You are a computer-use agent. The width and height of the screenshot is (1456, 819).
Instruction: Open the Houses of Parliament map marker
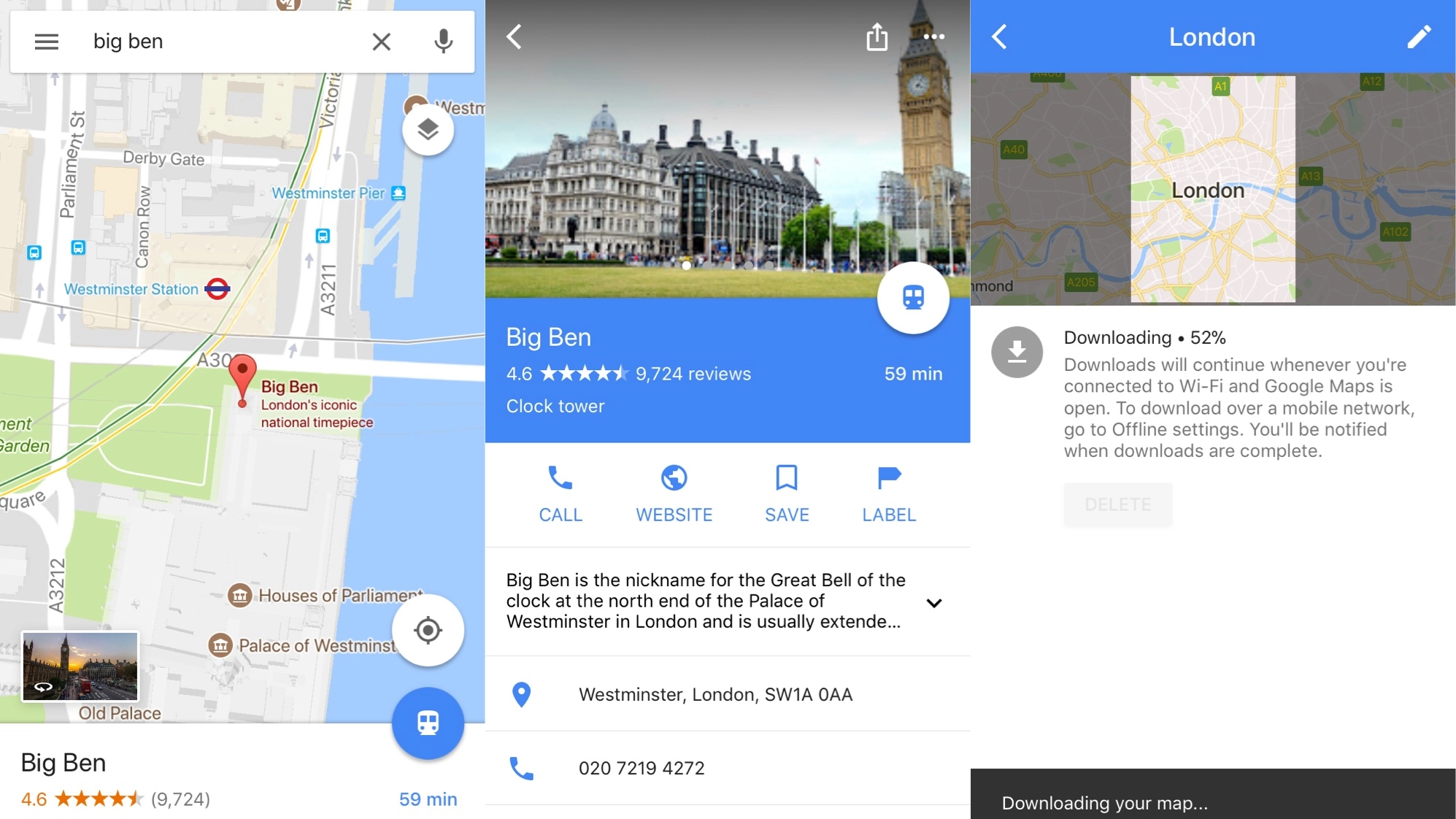pyautogui.click(x=239, y=596)
